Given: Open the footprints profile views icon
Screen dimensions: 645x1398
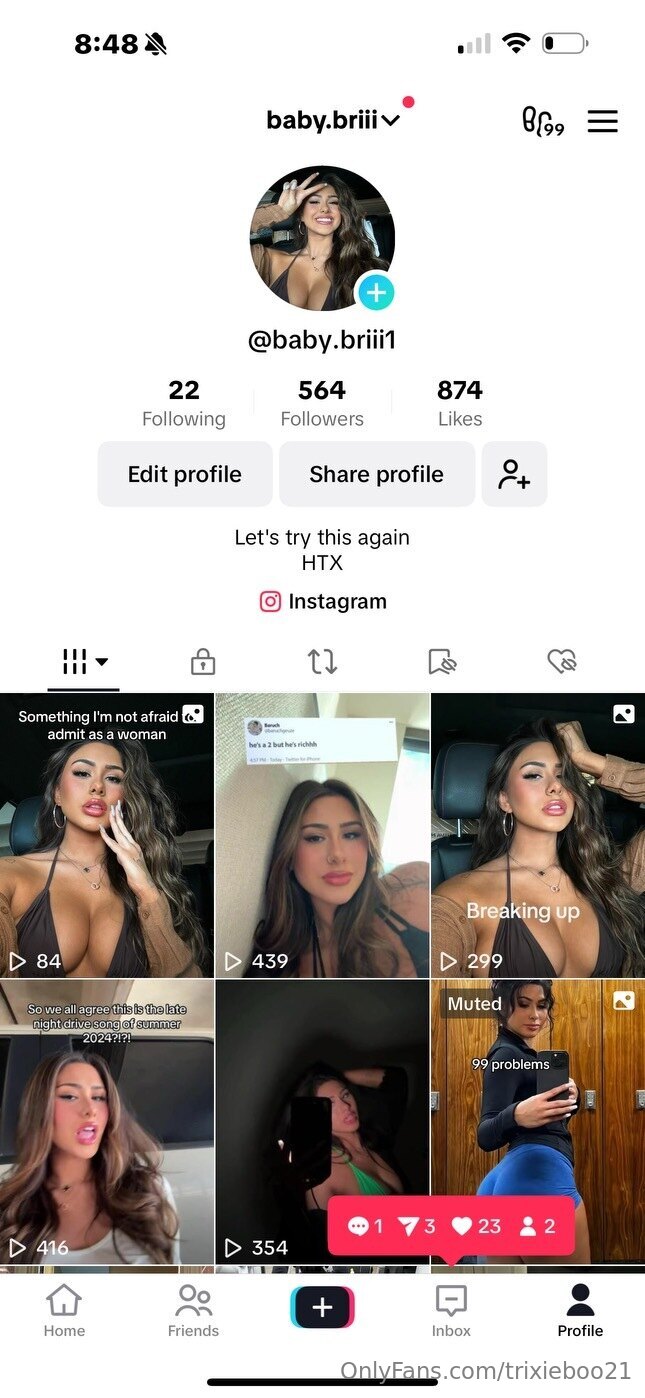Looking at the screenshot, I should 543,122.
